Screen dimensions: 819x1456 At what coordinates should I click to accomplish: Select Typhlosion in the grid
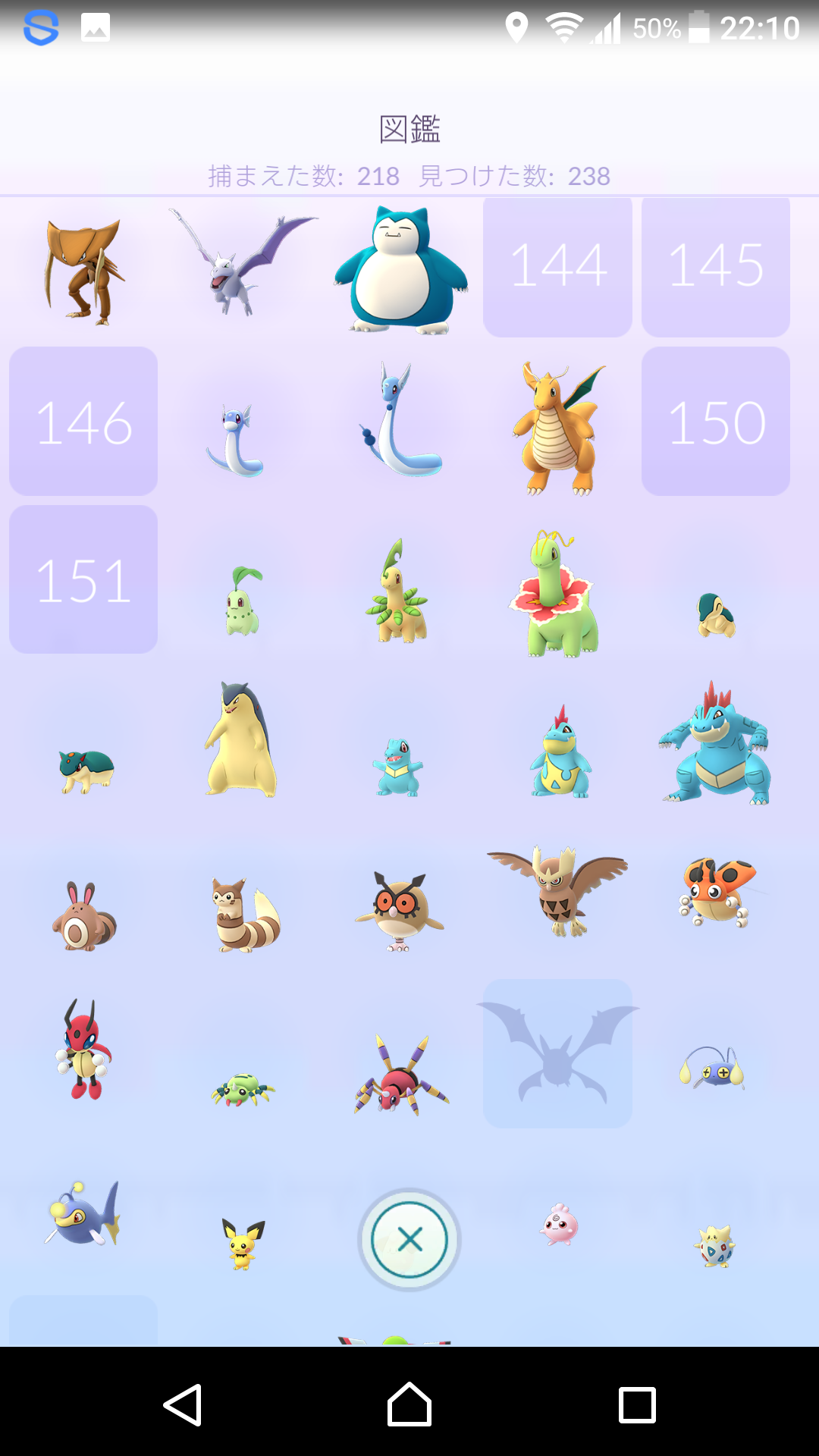click(241, 741)
